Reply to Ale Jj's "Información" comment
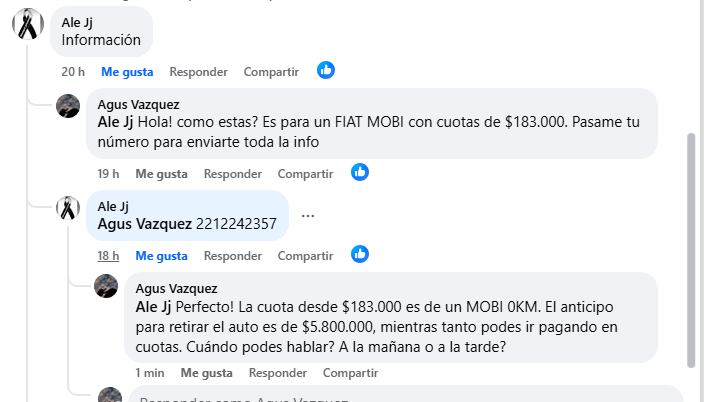This screenshot has width=704, height=402. (x=198, y=72)
